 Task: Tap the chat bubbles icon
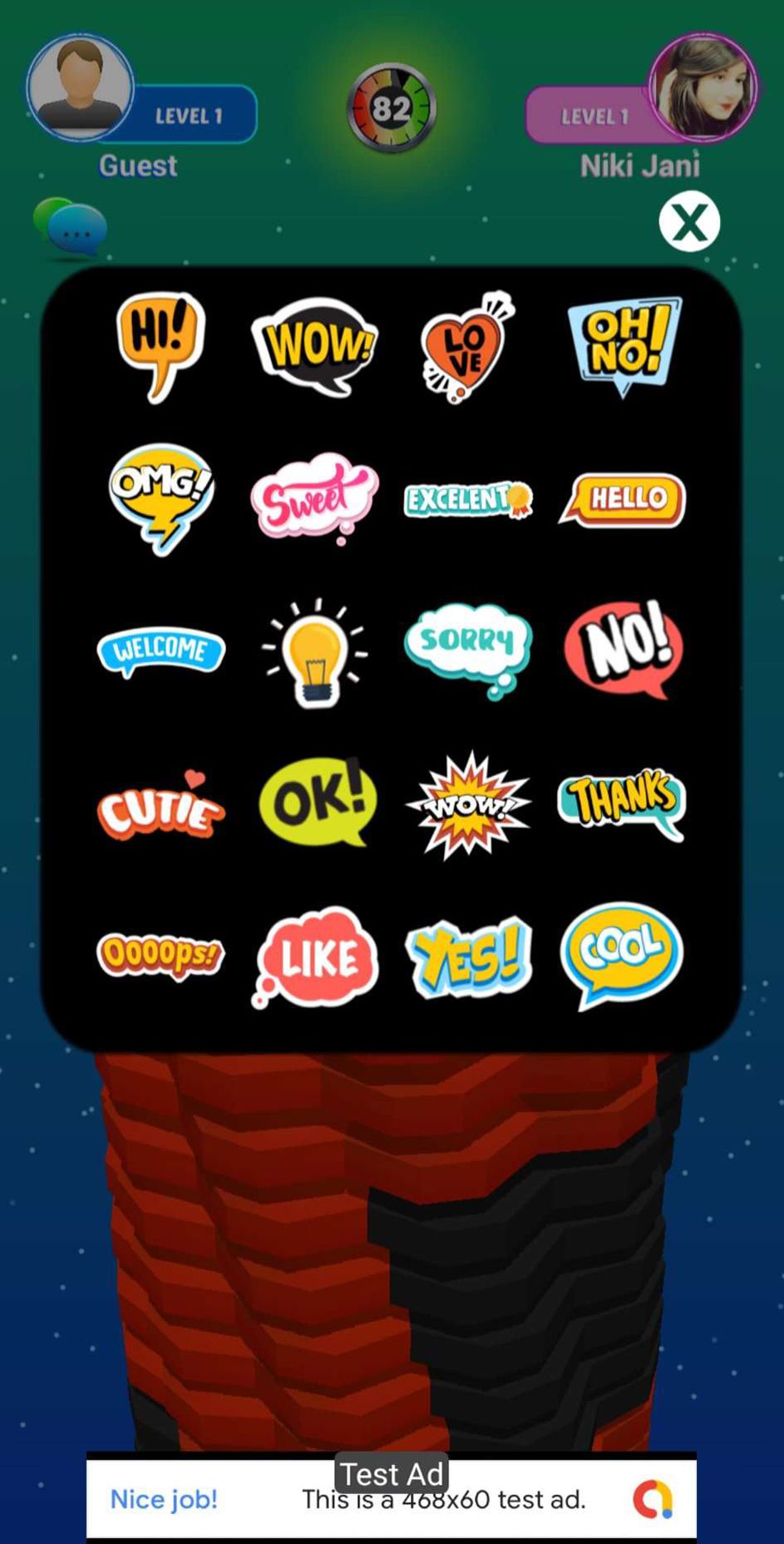coord(71,226)
